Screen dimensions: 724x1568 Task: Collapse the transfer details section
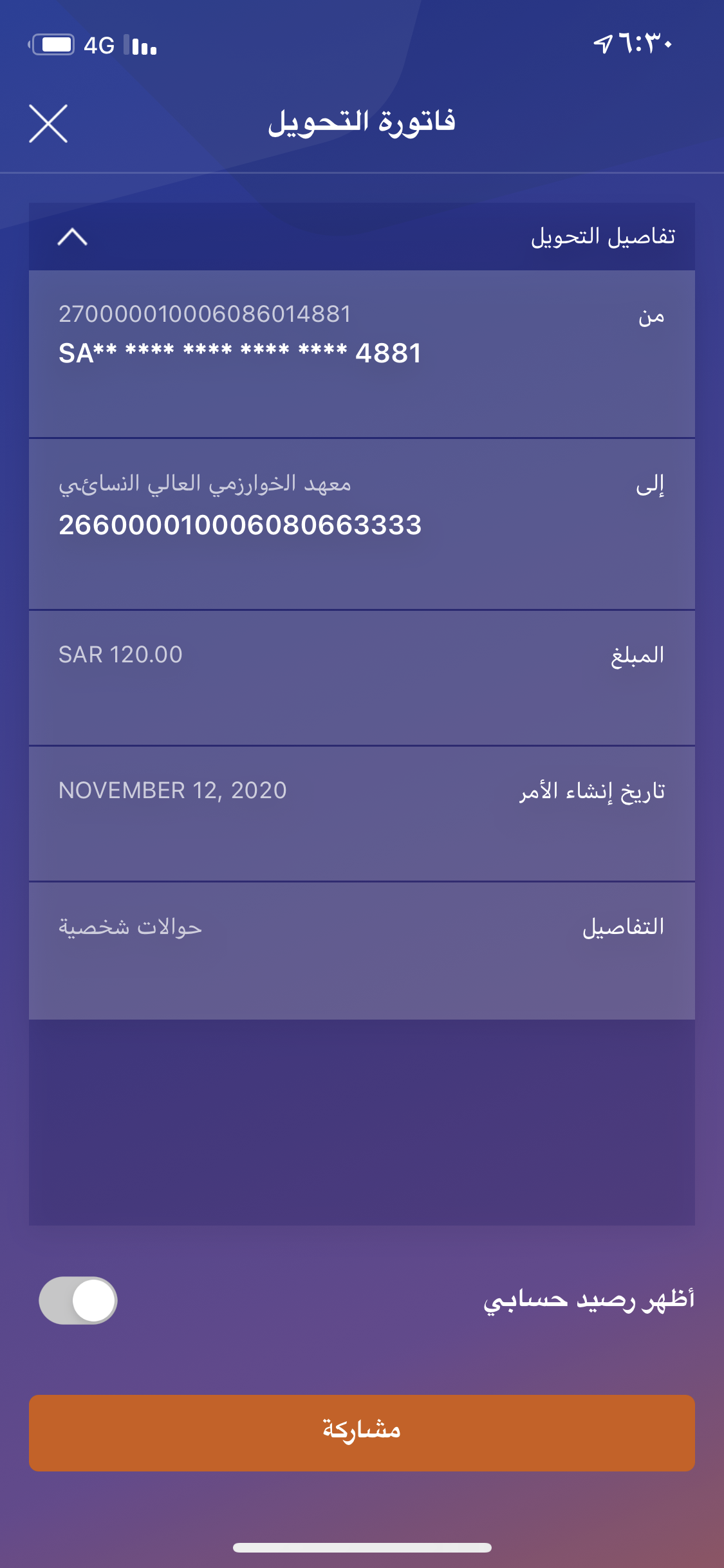(72, 237)
